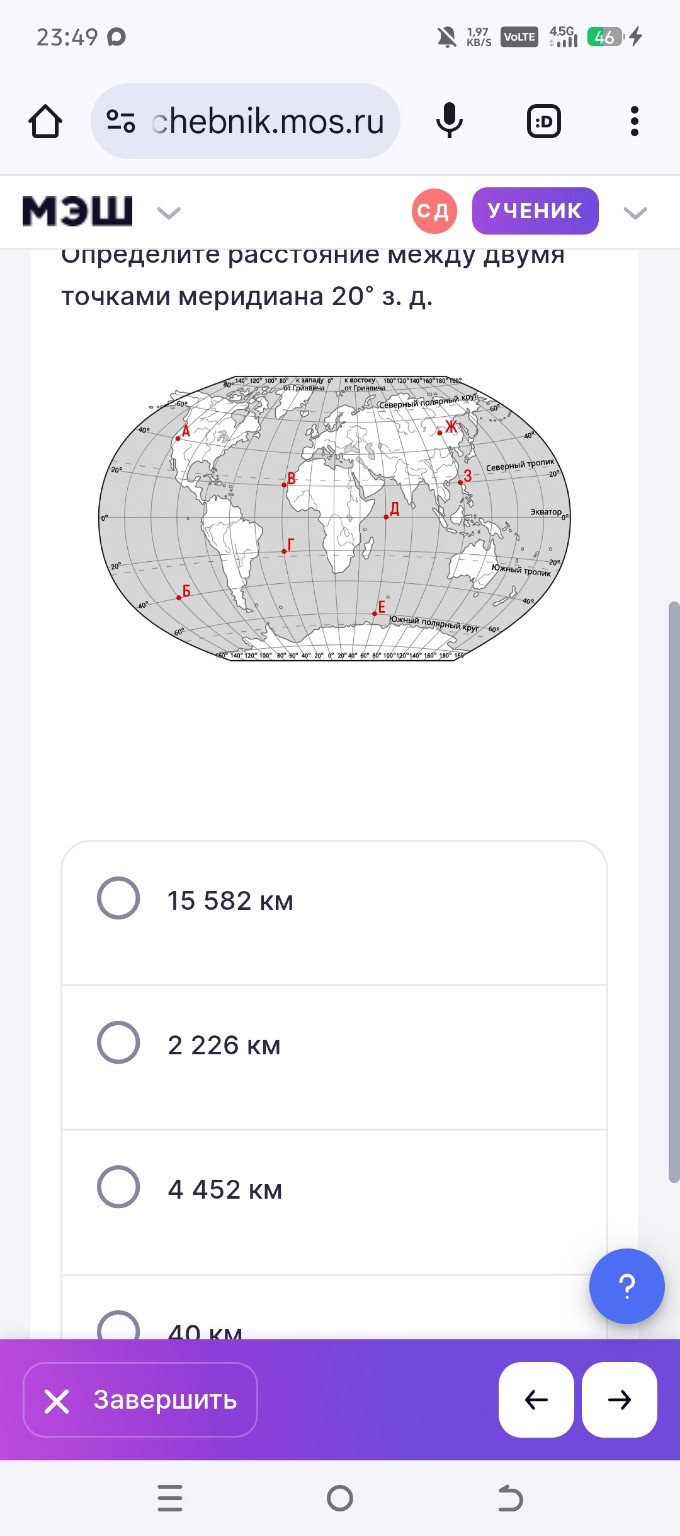This screenshot has width=680, height=1536.
Task: Expand the chevron next to УЧЕНИК
Action: pyautogui.click(x=635, y=212)
